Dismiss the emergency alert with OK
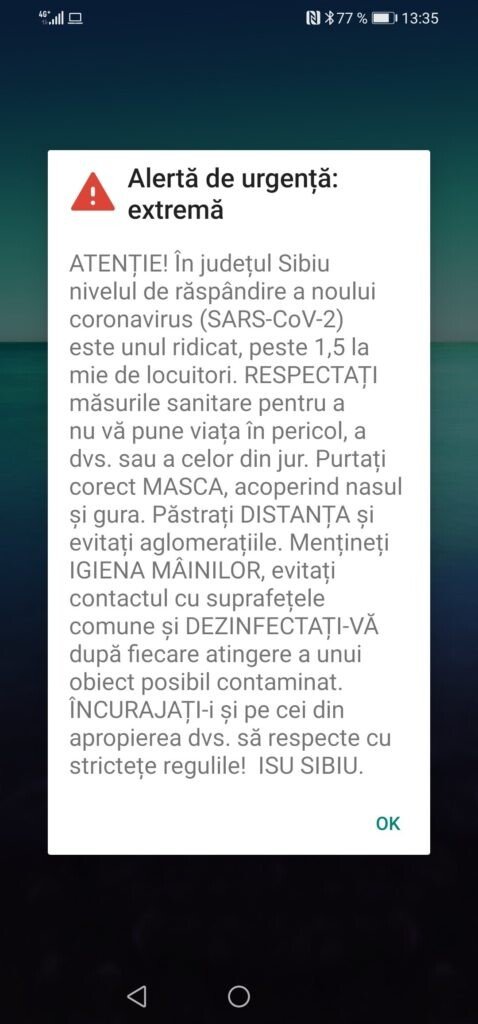 click(x=388, y=824)
